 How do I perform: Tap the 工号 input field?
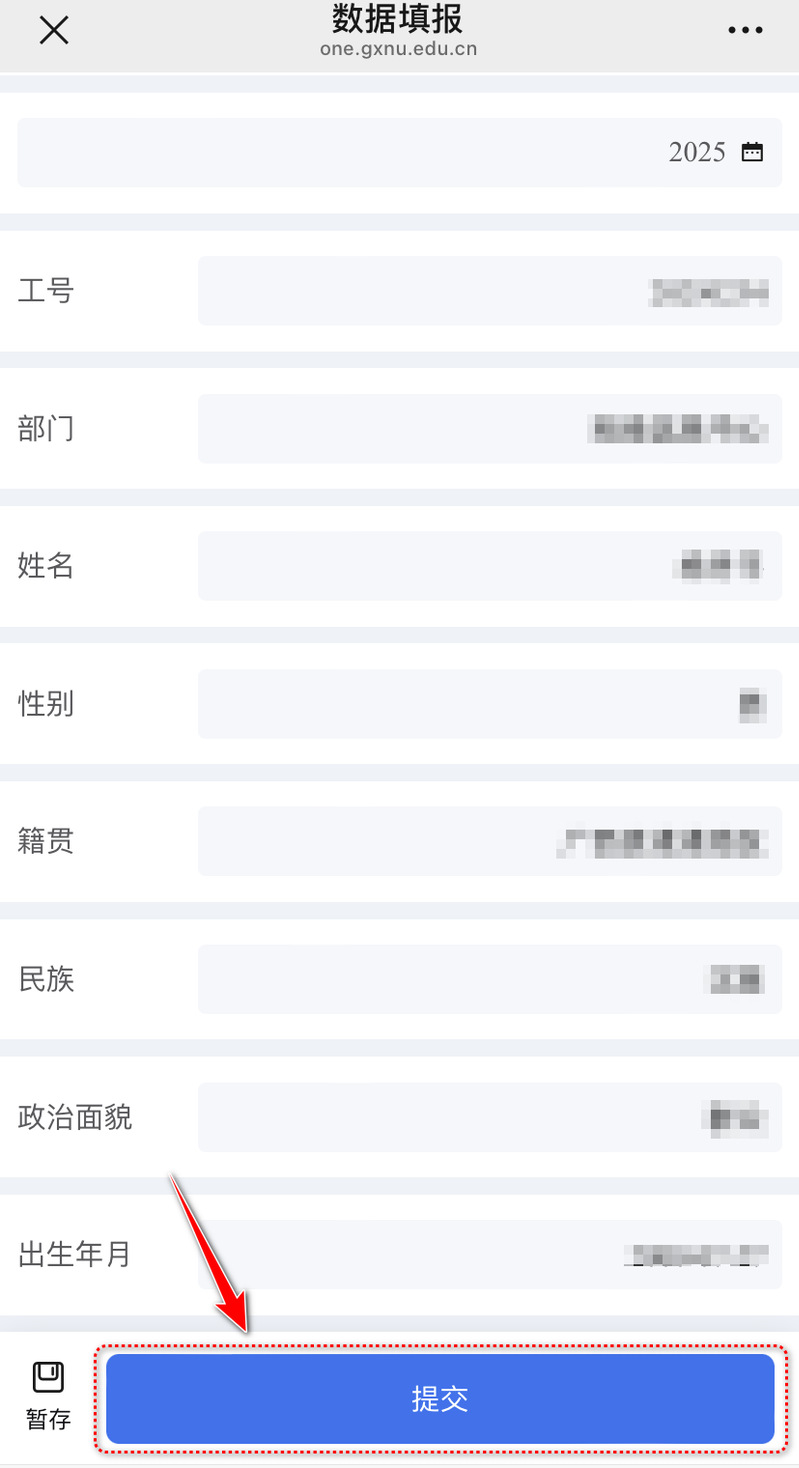pyautogui.click(x=489, y=291)
